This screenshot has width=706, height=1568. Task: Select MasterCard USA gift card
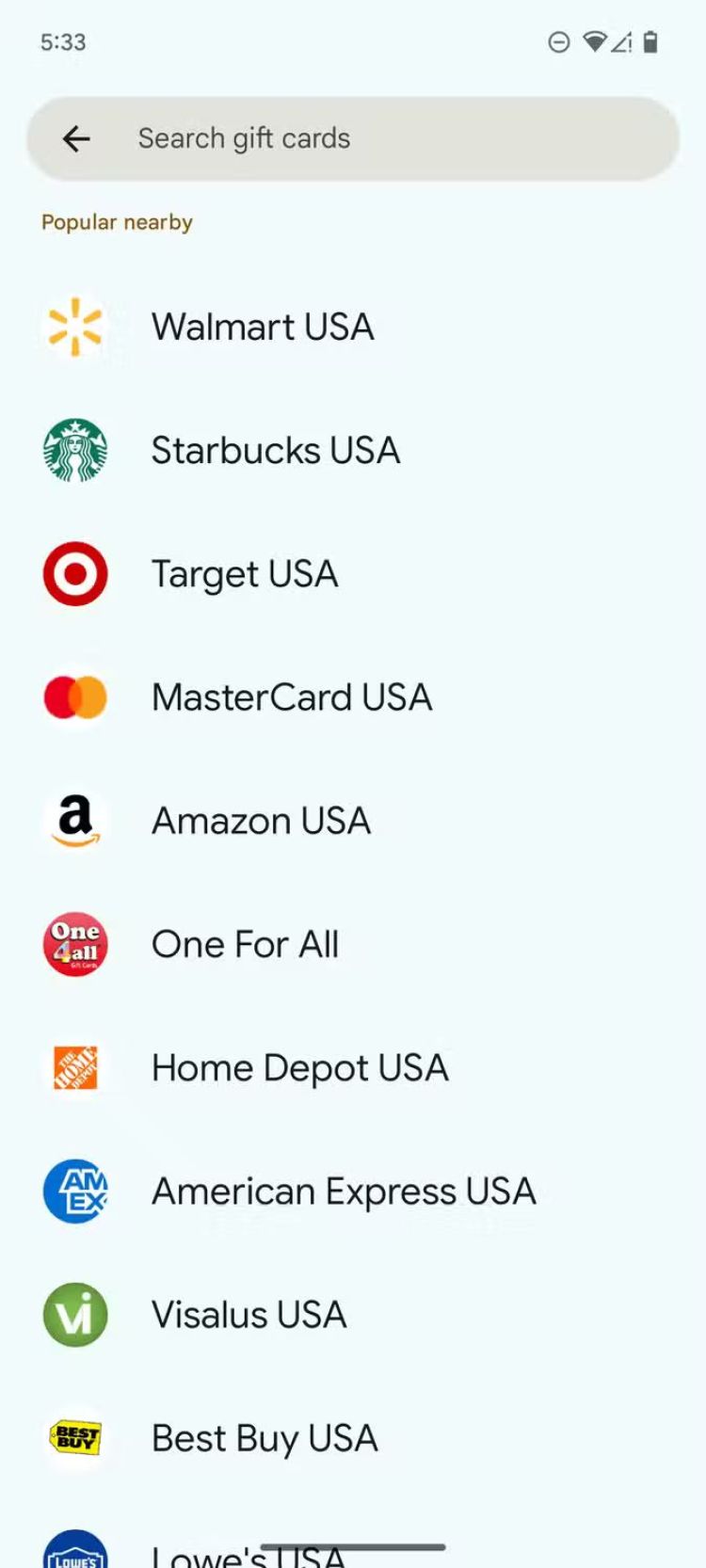292,697
